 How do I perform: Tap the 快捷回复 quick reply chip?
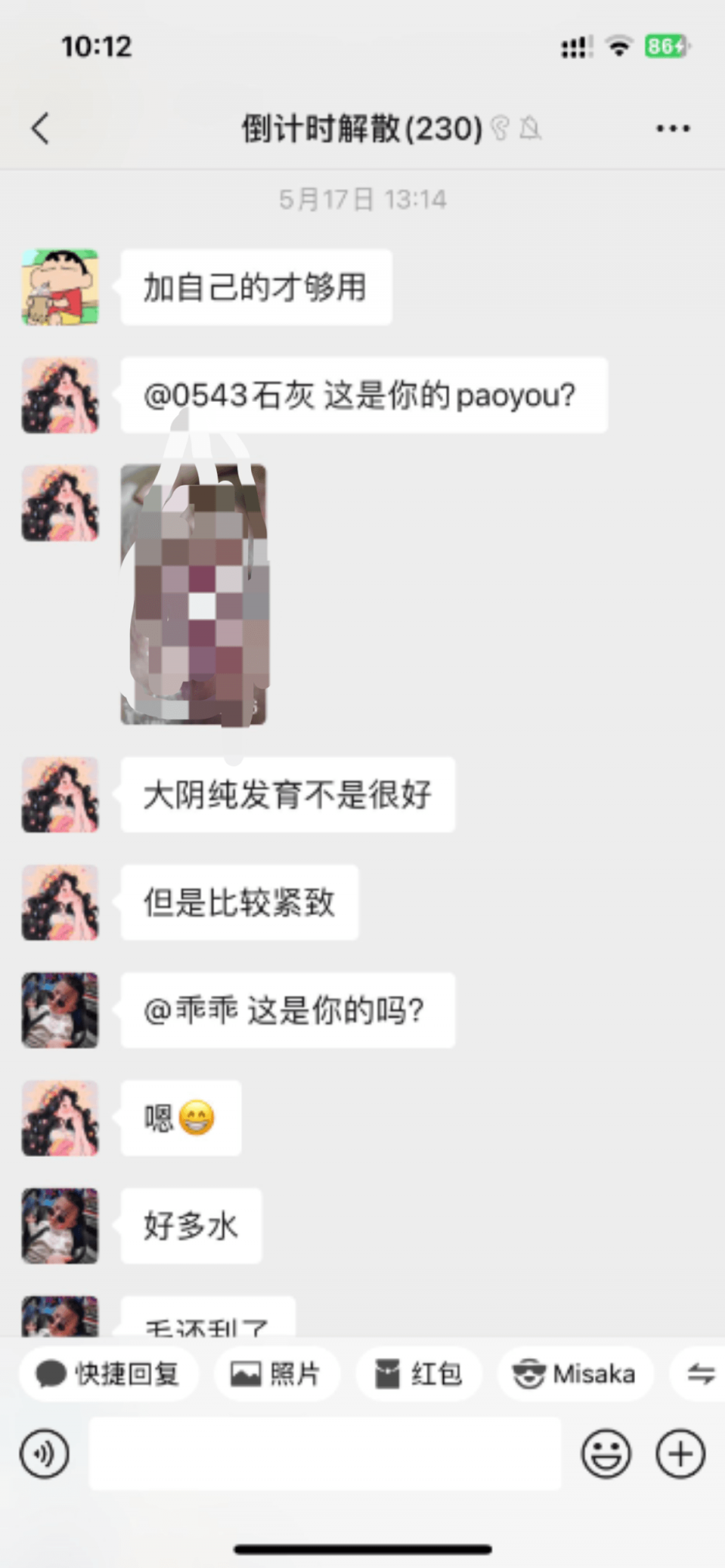108,1374
